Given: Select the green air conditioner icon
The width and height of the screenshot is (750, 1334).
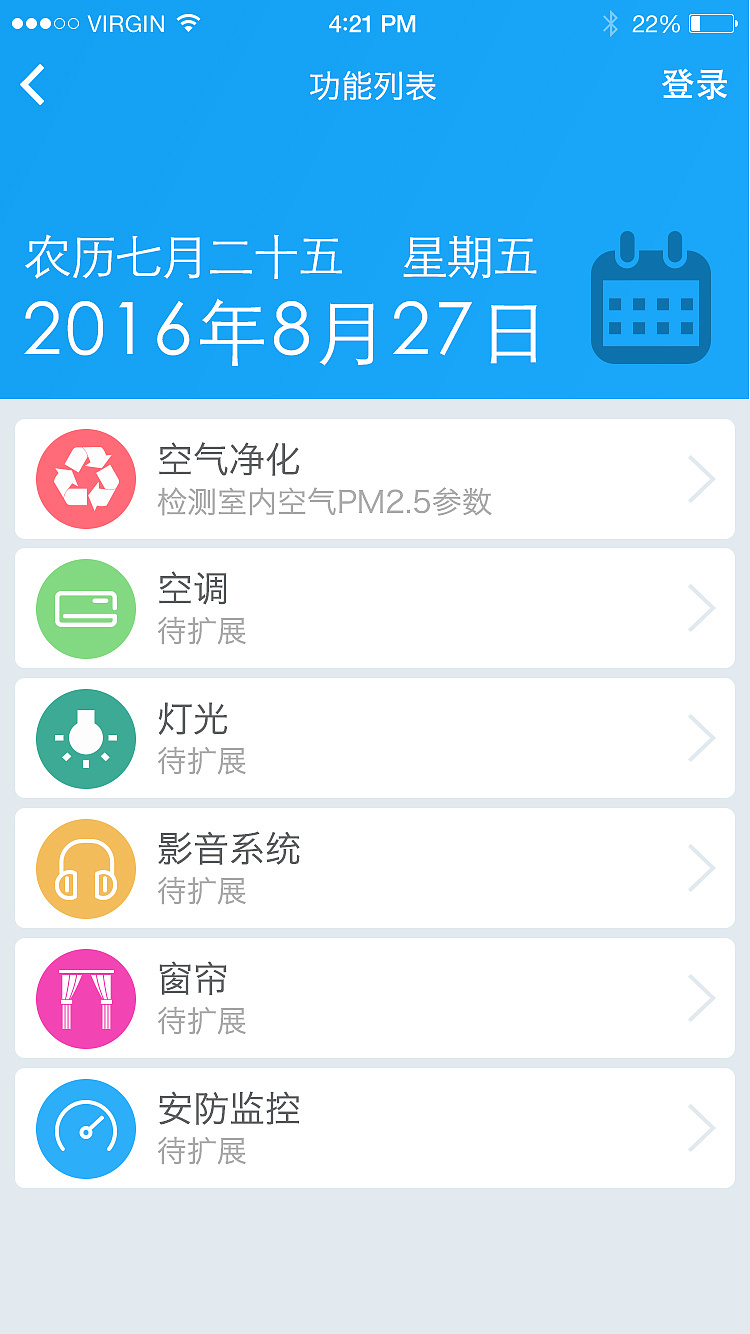Looking at the screenshot, I should point(85,608).
